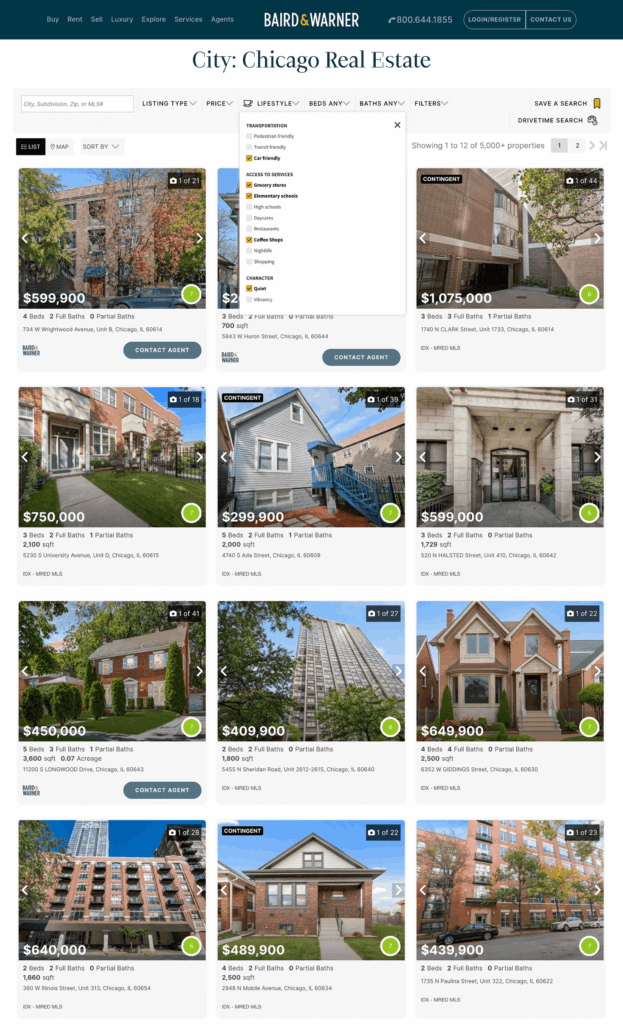Open the Beds Any dropdown
Image resolution: width=623 pixels, height=1024 pixels.
pos(330,103)
